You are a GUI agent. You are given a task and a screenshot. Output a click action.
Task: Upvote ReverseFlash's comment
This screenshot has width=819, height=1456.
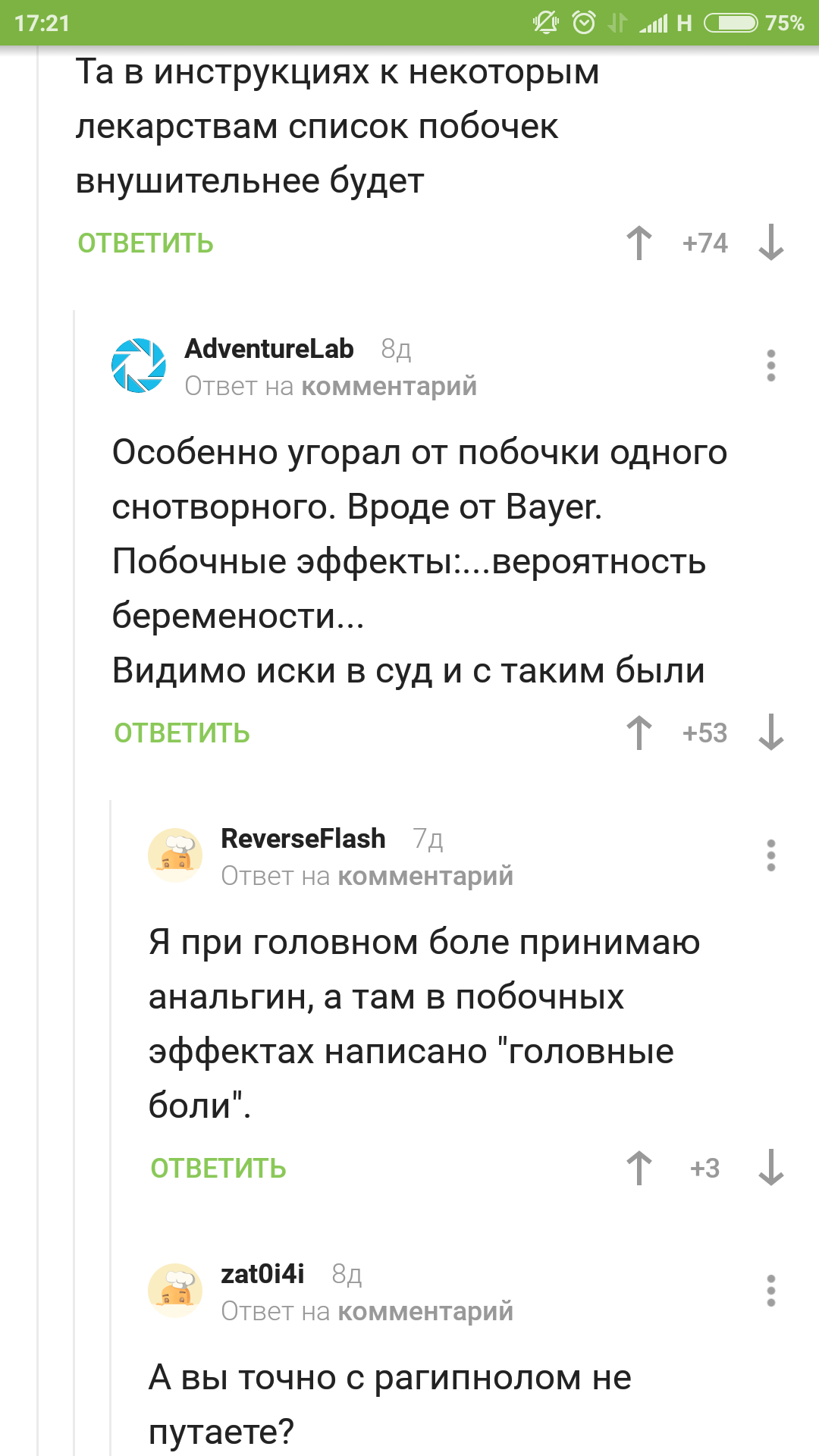639,1169
